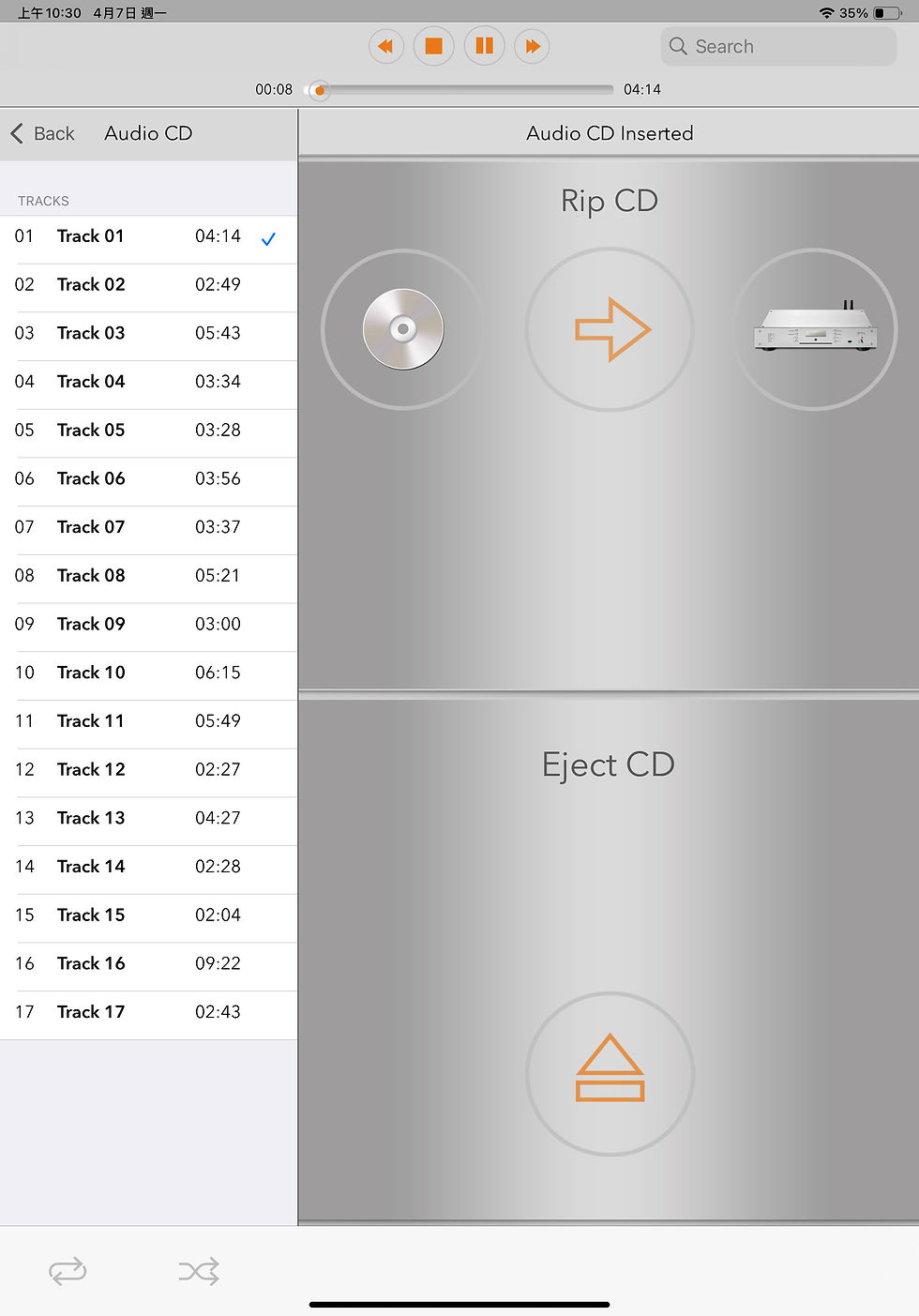Screen dimensions: 919x1316
Task: Eject the CD
Action: (610, 1073)
